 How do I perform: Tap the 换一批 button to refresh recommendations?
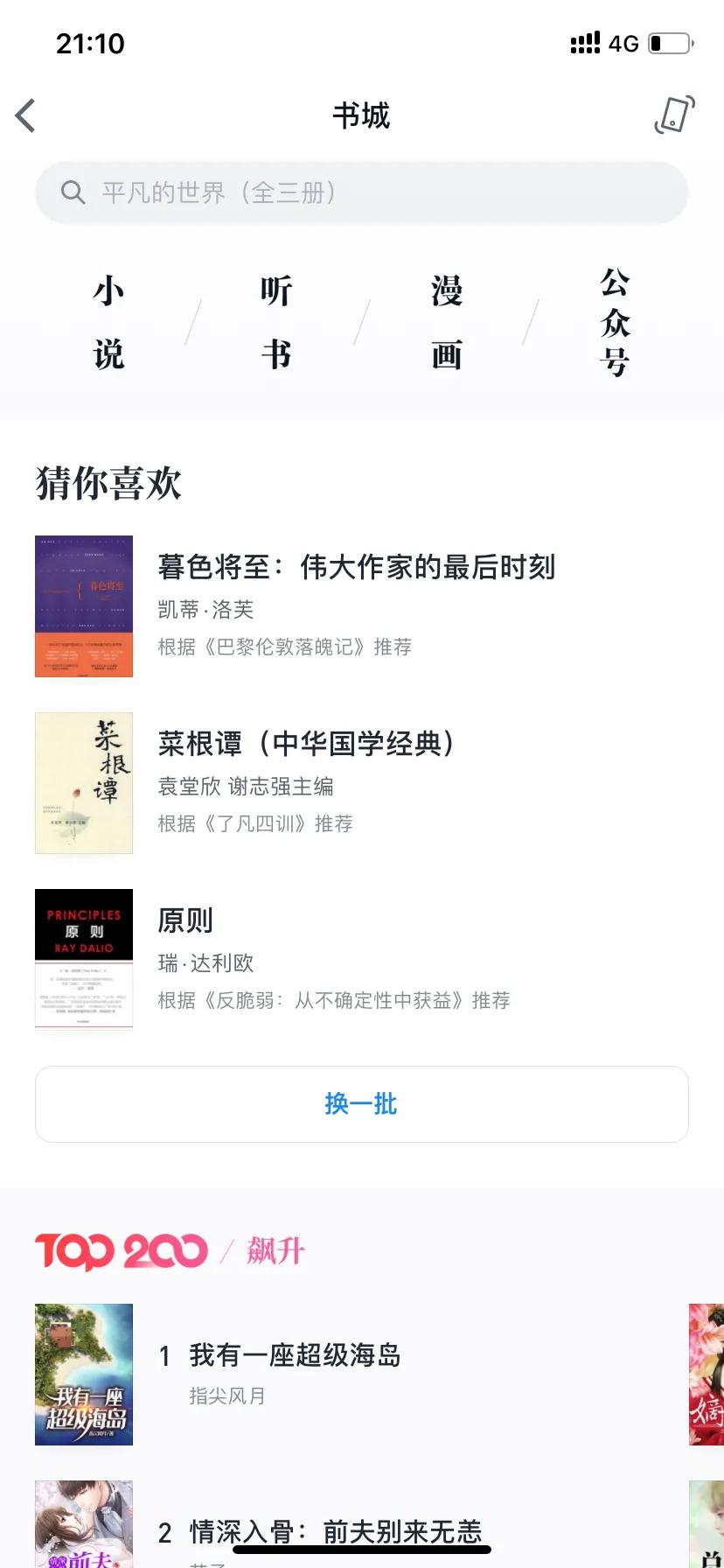coord(361,1104)
